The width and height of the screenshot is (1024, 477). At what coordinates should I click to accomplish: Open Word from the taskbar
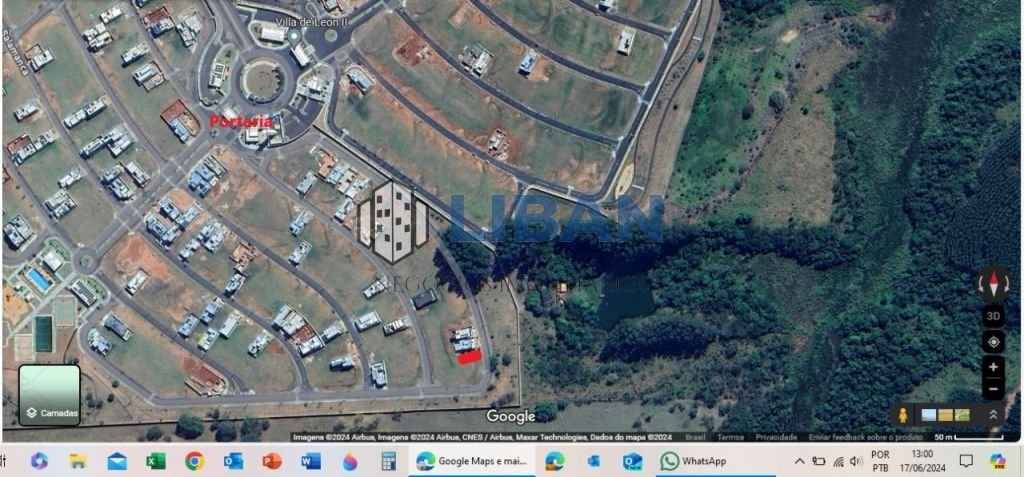[x=311, y=461]
